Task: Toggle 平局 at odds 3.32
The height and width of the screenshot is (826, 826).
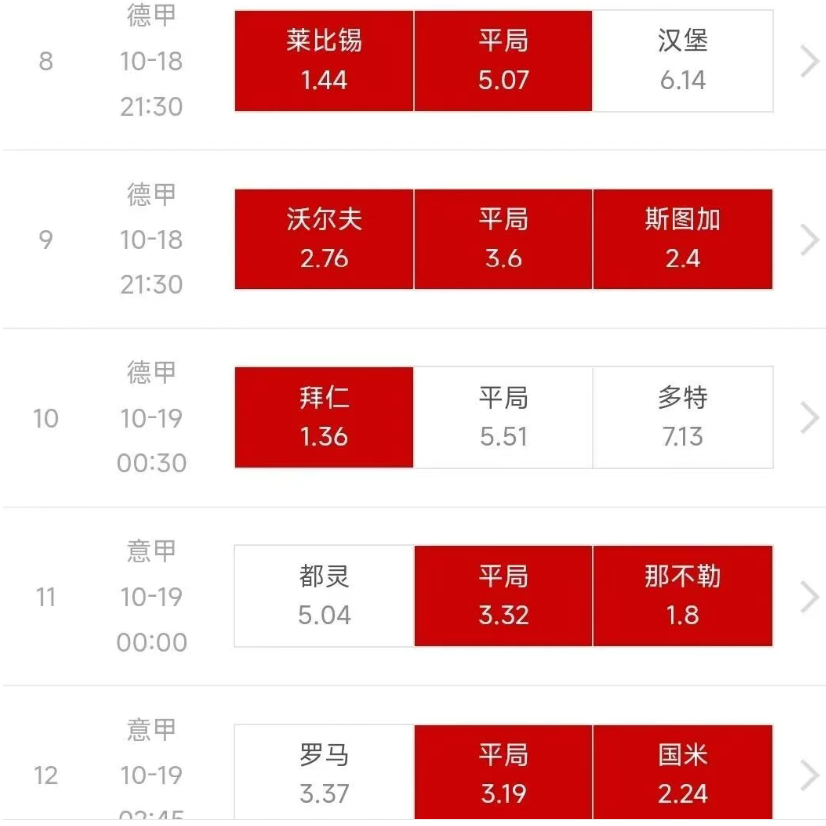Action: click(x=503, y=596)
